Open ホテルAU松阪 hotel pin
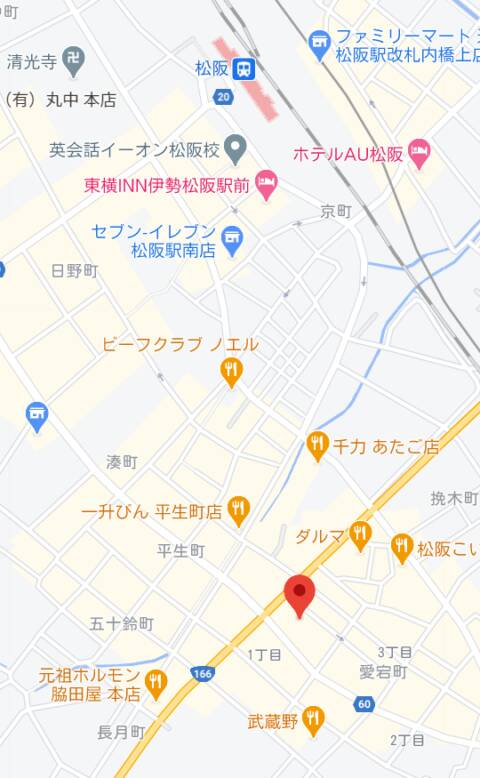This screenshot has height=778, width=480. tap(419, 153)
